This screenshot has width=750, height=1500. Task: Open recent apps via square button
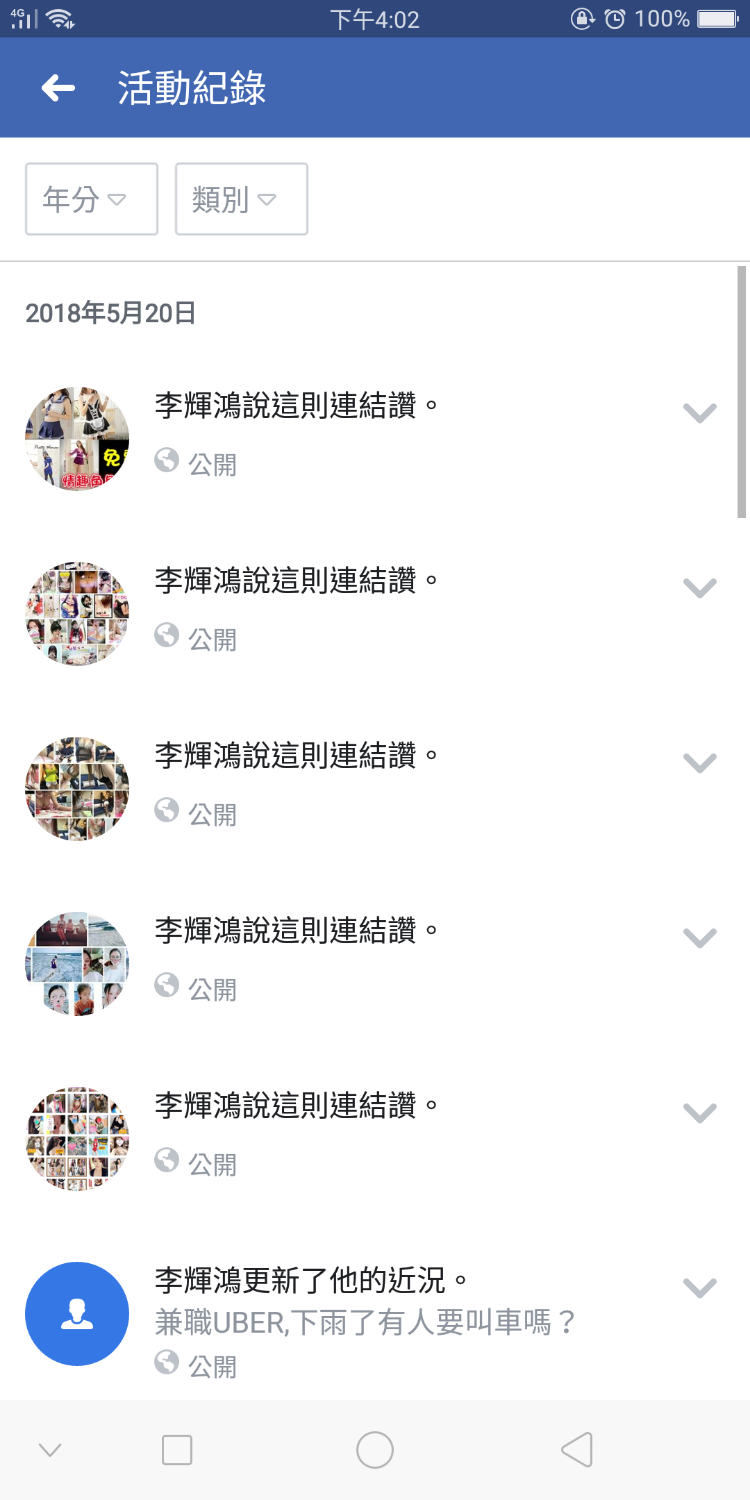tap(177, 1449)
